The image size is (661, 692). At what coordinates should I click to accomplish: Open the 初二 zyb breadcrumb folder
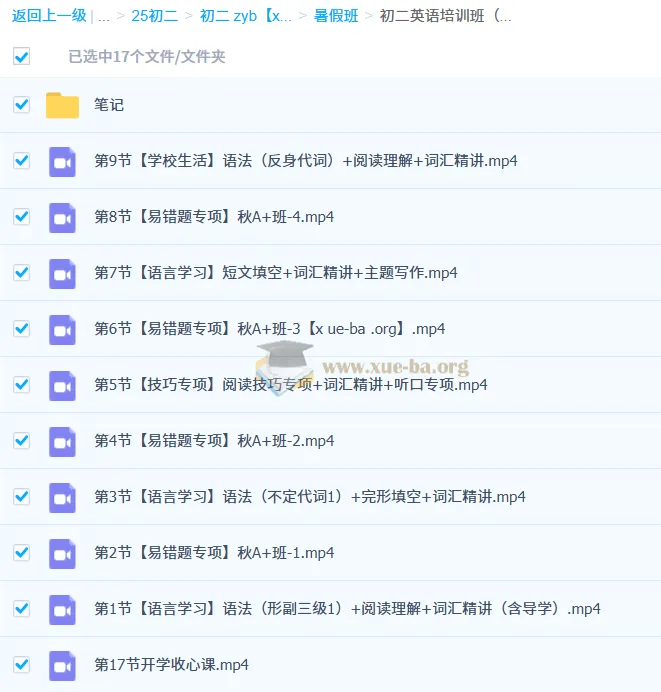coord(246,16)
